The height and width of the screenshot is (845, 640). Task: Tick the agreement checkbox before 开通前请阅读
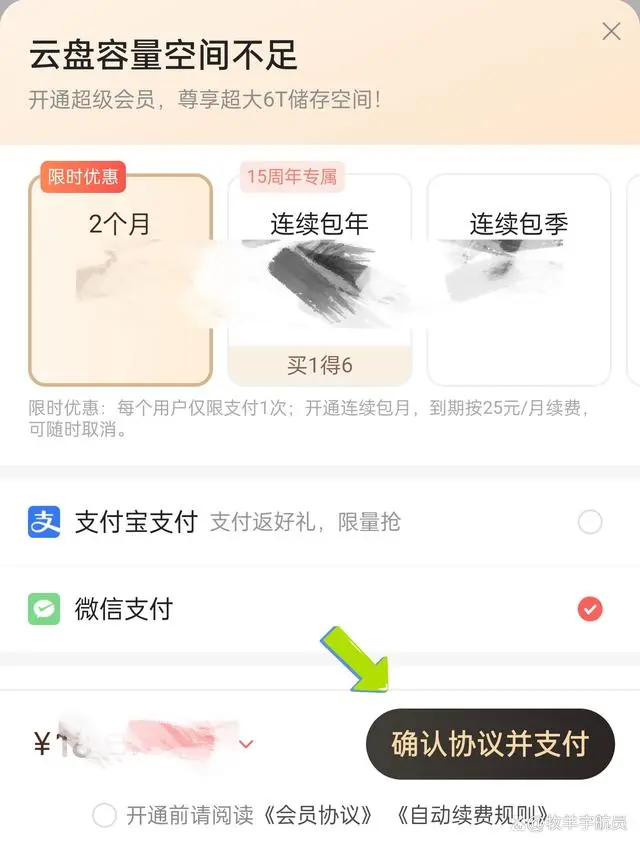coord(104,815)
